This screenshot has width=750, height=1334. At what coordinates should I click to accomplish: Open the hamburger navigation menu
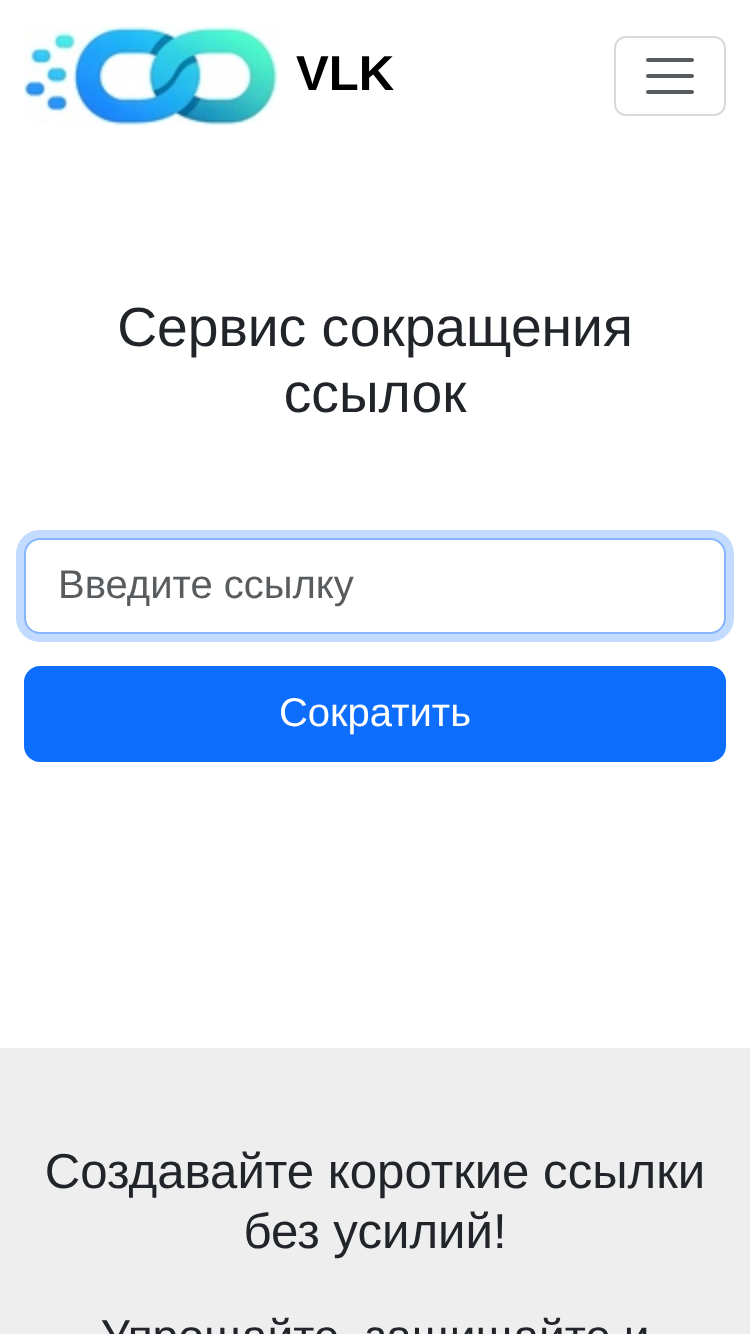point(669,76)
